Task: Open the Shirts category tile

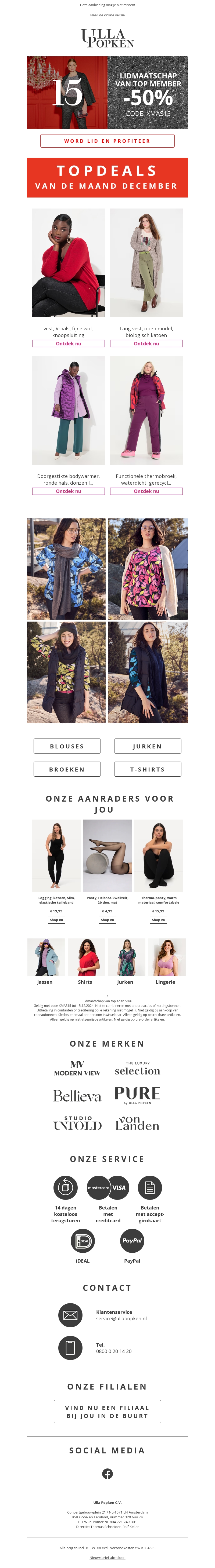Action: 85,961
